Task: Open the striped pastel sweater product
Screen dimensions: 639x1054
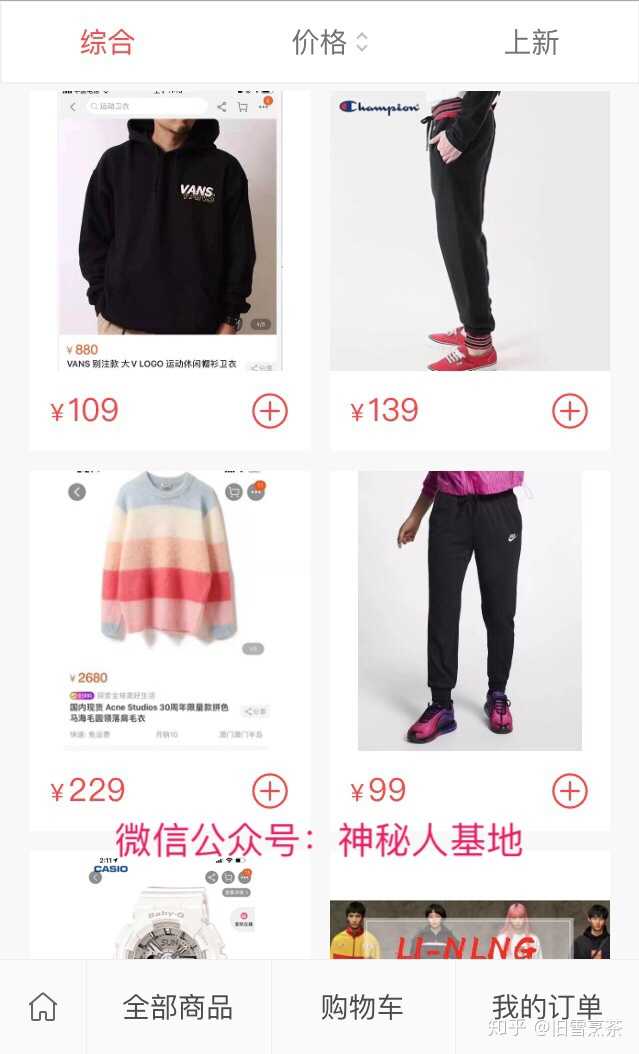Action: pos(169,610)
